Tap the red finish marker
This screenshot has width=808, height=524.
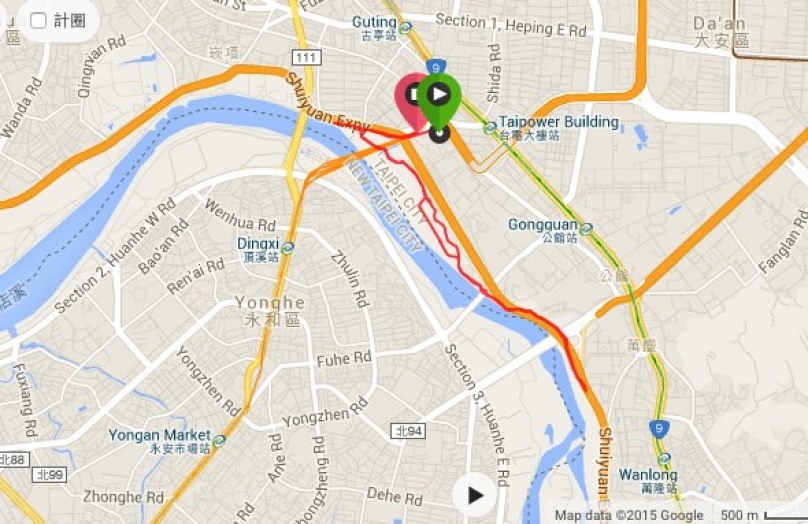pyautogui.click(x=408, y=97)
